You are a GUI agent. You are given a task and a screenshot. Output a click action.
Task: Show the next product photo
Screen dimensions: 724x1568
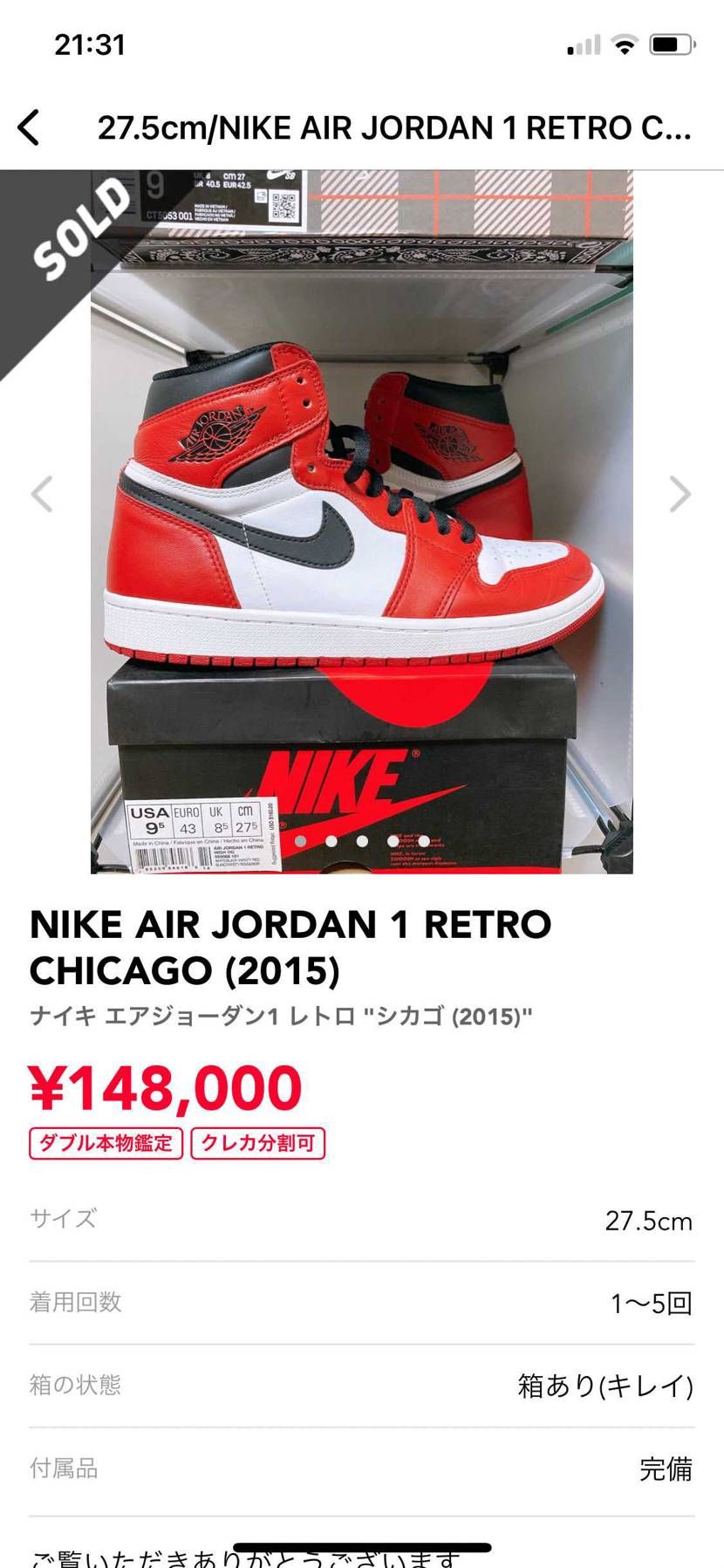[x=680, y=495]
